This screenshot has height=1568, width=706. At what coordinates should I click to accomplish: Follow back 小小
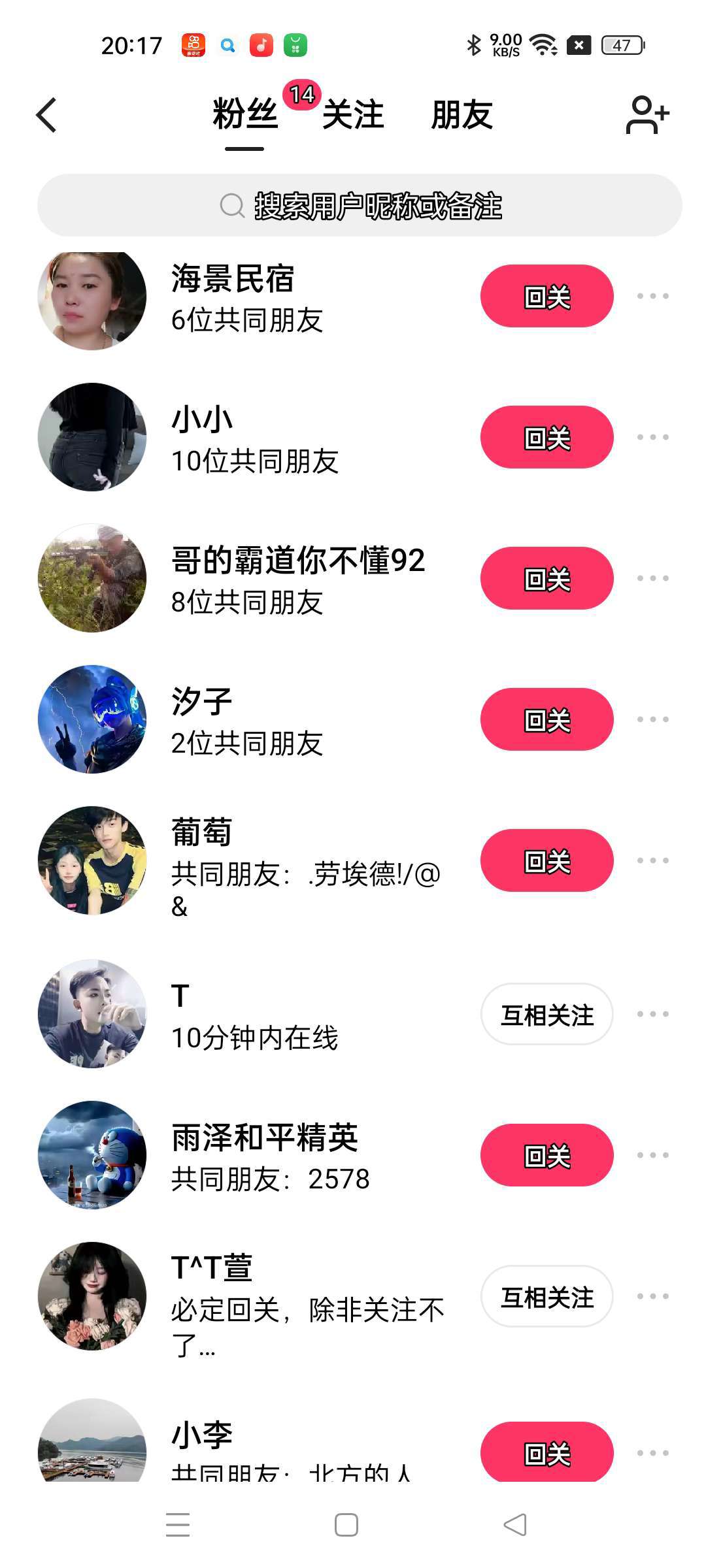pos(546,438)
